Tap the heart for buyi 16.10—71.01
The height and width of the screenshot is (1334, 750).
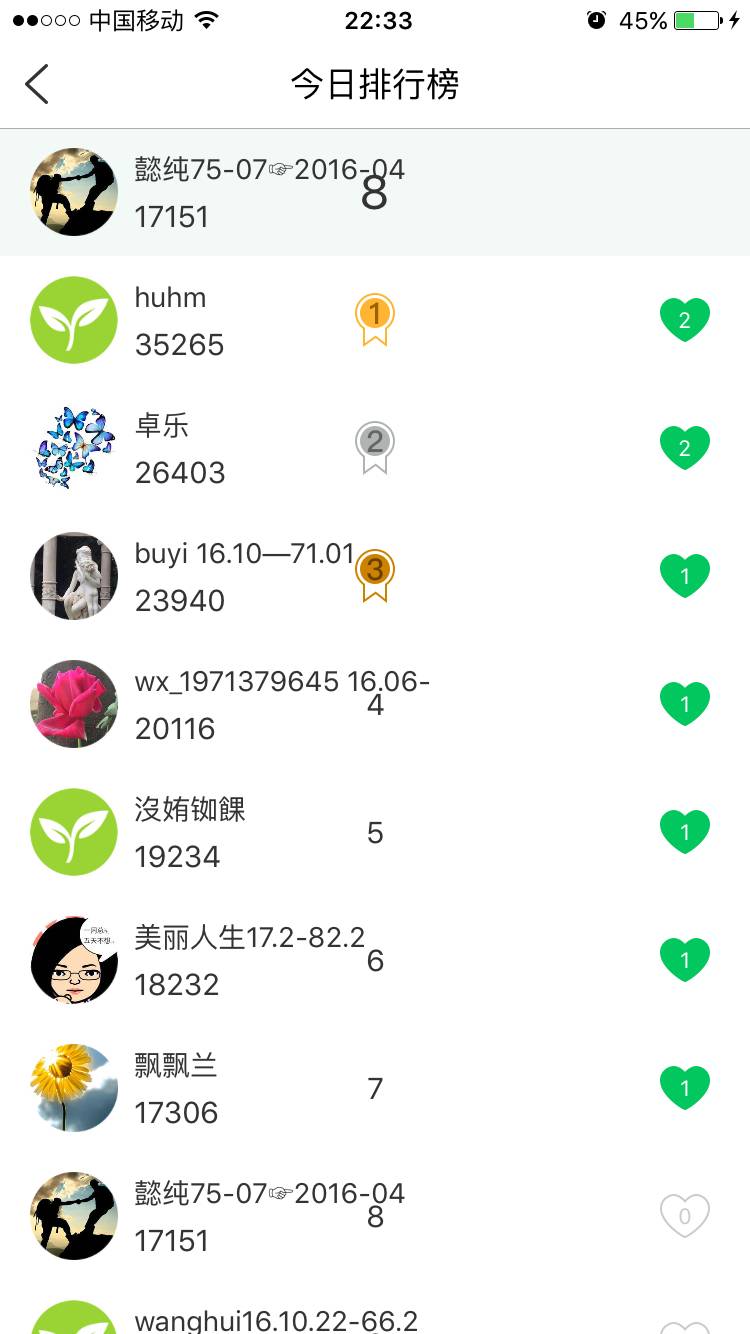[x=684, y=576]
